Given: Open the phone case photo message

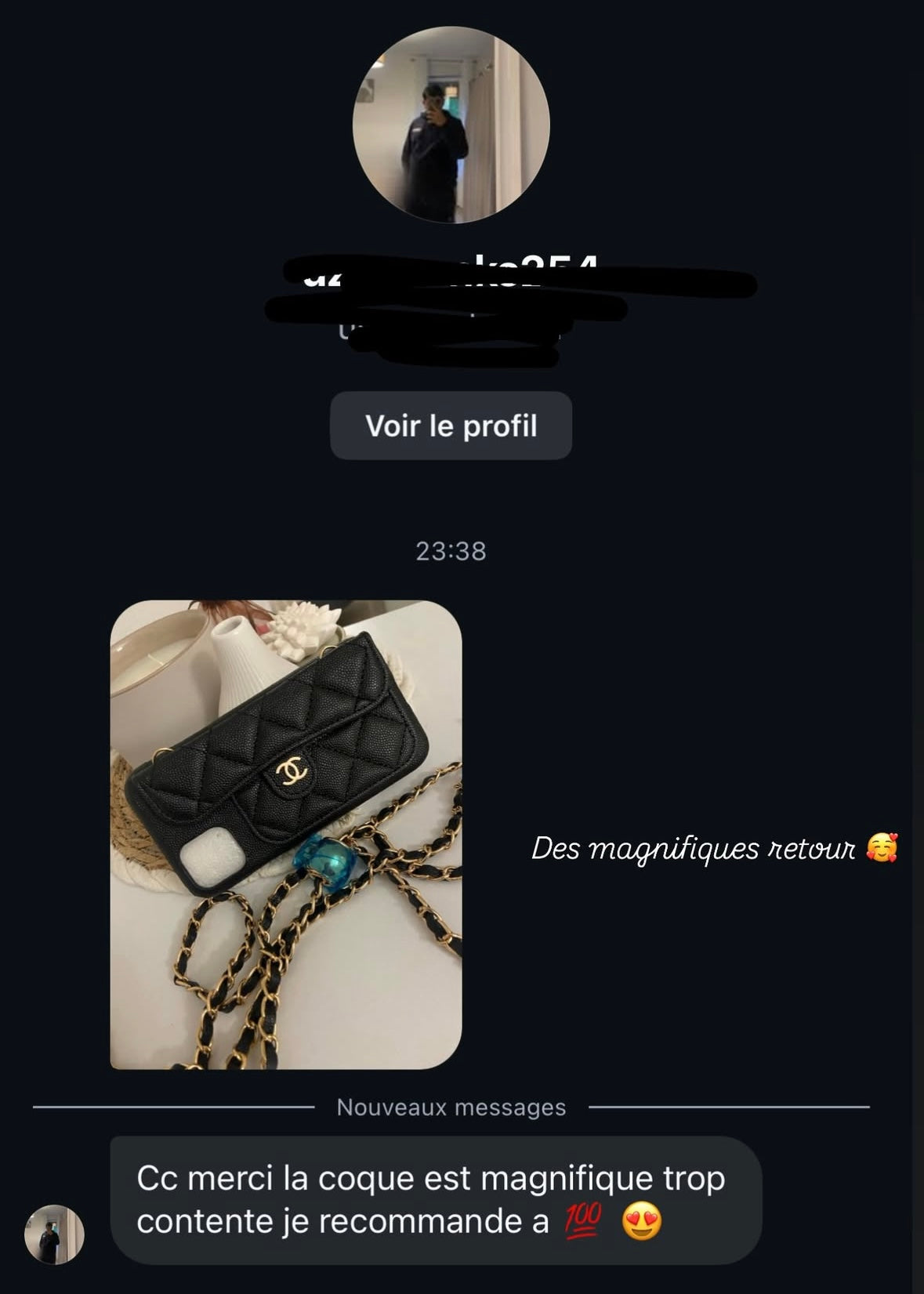Looking at the screenshot, I should coord(286,835).
